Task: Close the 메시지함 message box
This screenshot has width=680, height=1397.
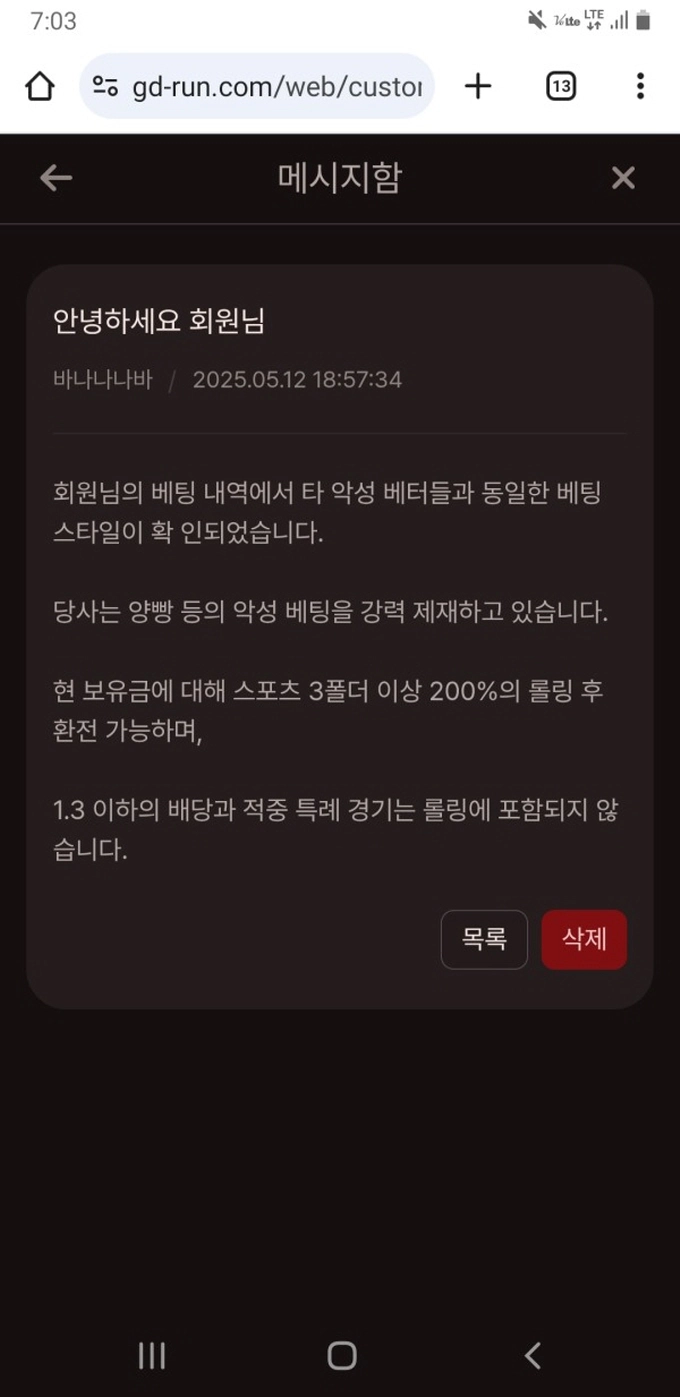Action: 623,179
